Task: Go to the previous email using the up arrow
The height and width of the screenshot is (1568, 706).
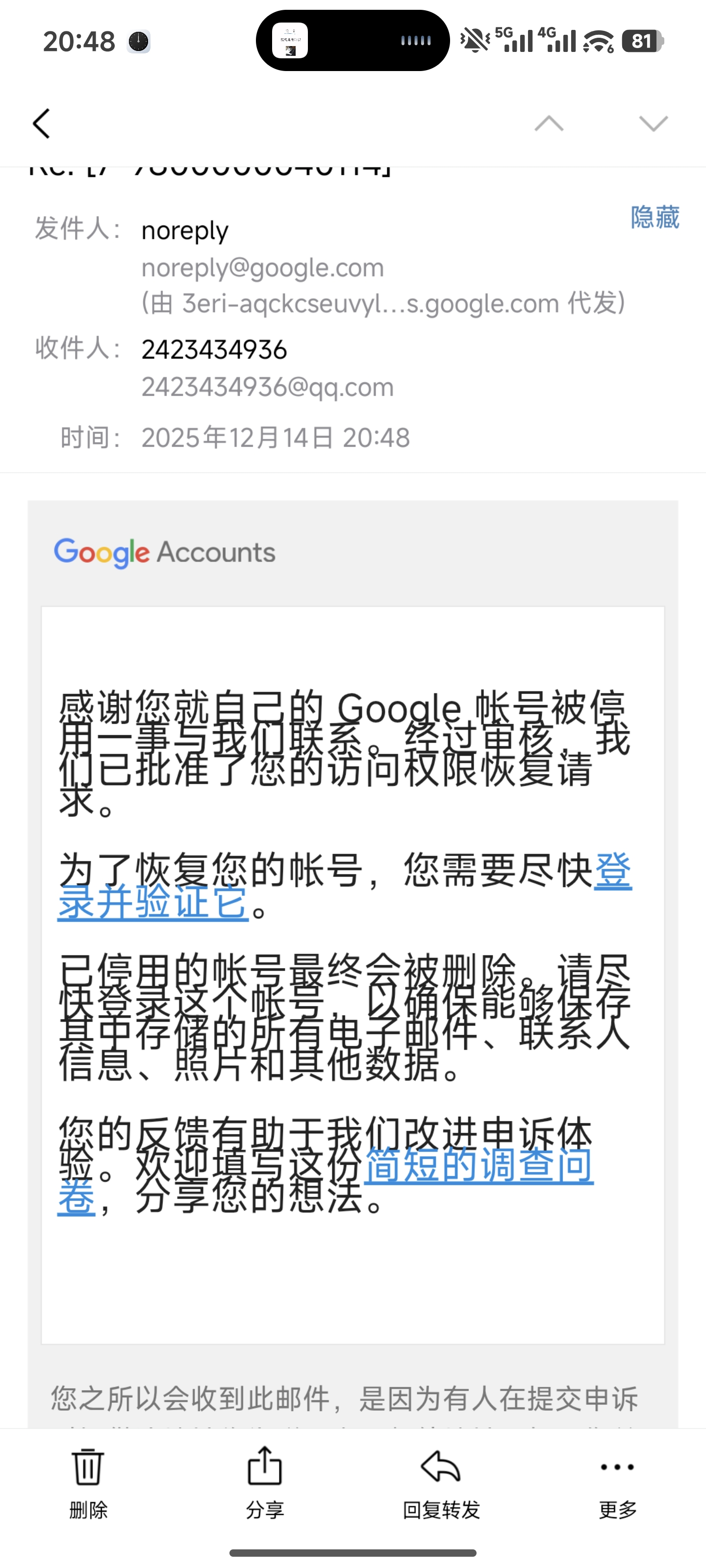Action: click(549, 123)
